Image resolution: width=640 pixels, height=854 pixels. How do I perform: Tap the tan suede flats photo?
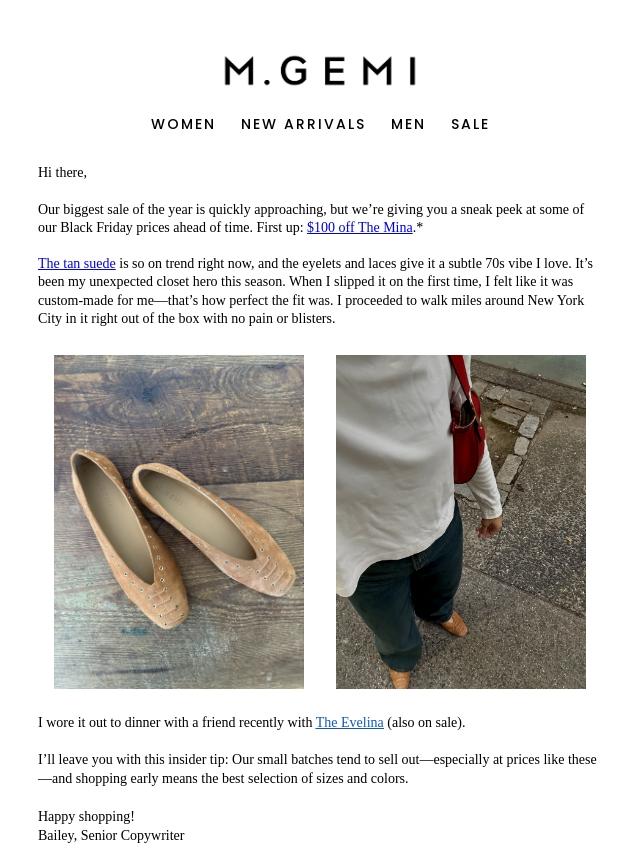pyautogui.click(x=179, y=521)
